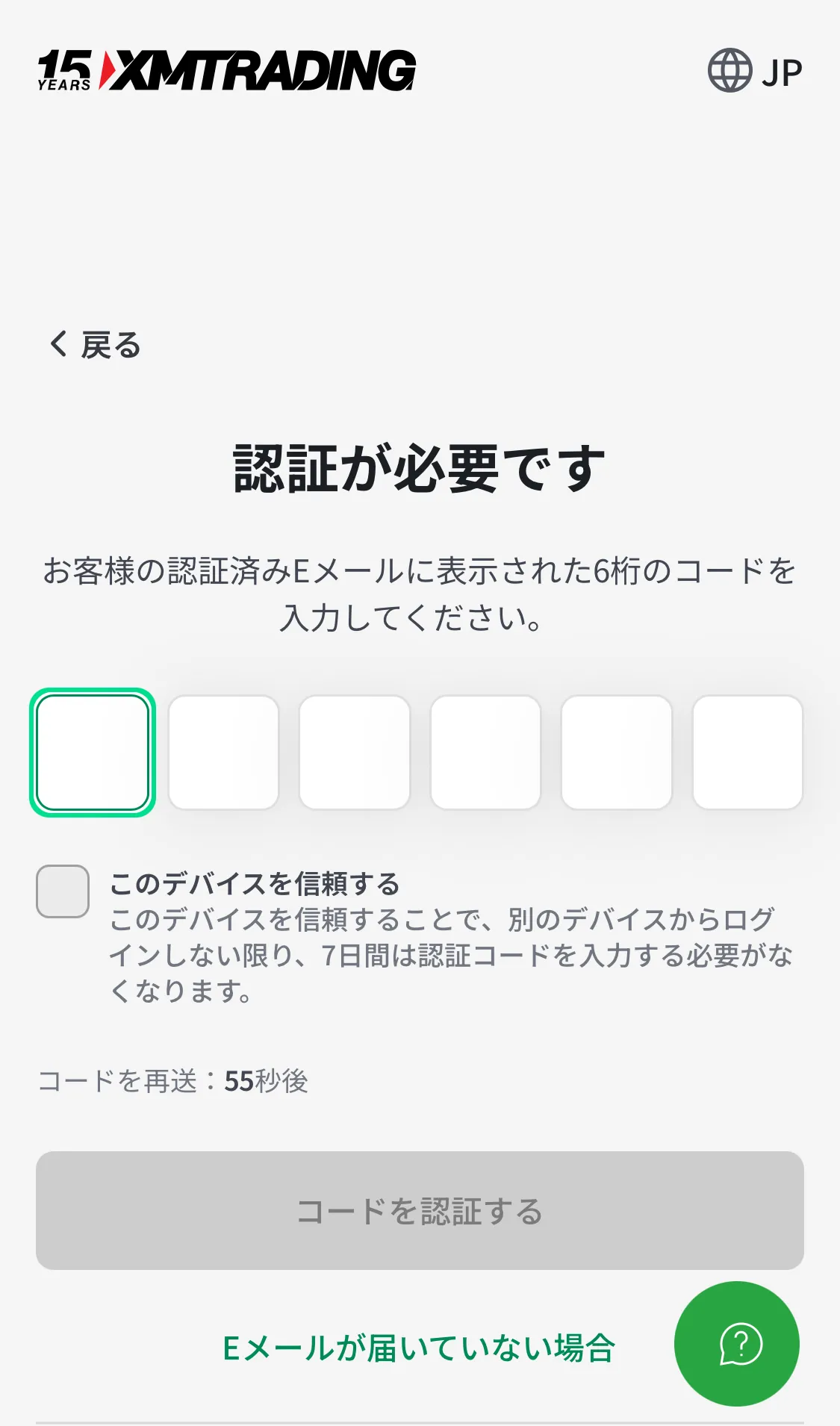Focus the fourth verification digit field
This screenshot has height=1426, width=840.
point(486,752)
